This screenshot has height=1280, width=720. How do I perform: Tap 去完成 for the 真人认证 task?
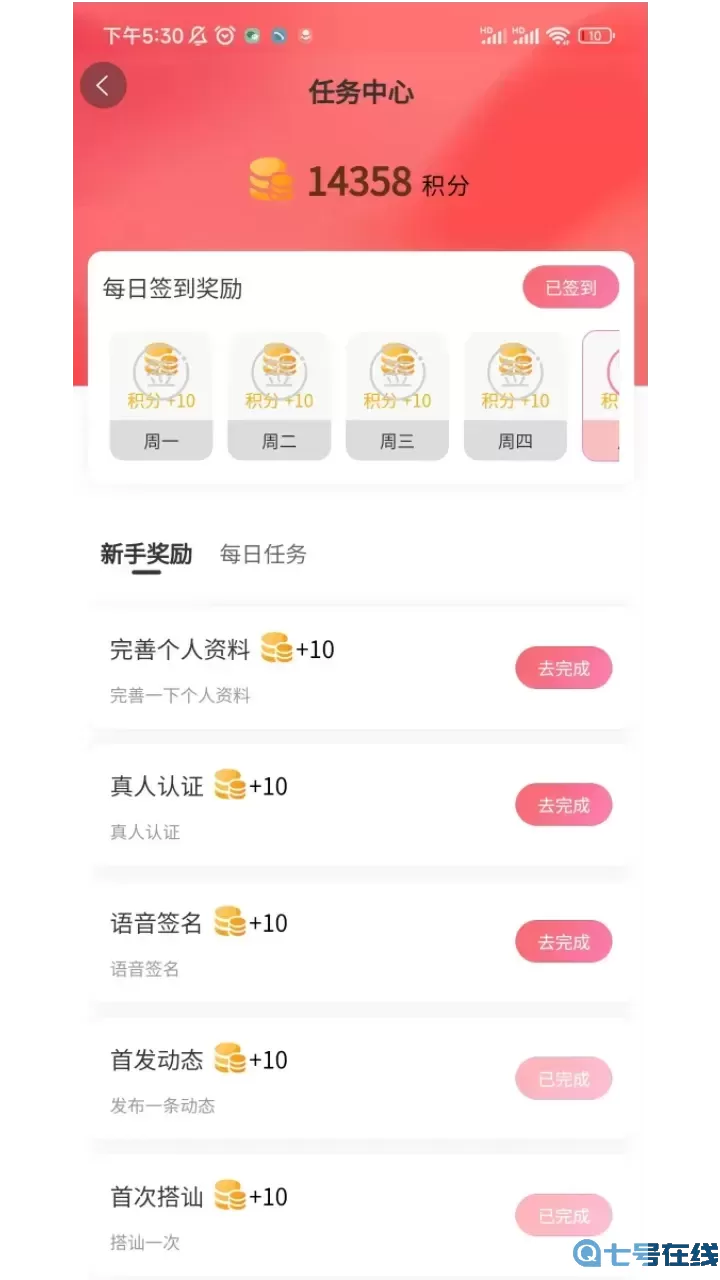click(563, 804)
